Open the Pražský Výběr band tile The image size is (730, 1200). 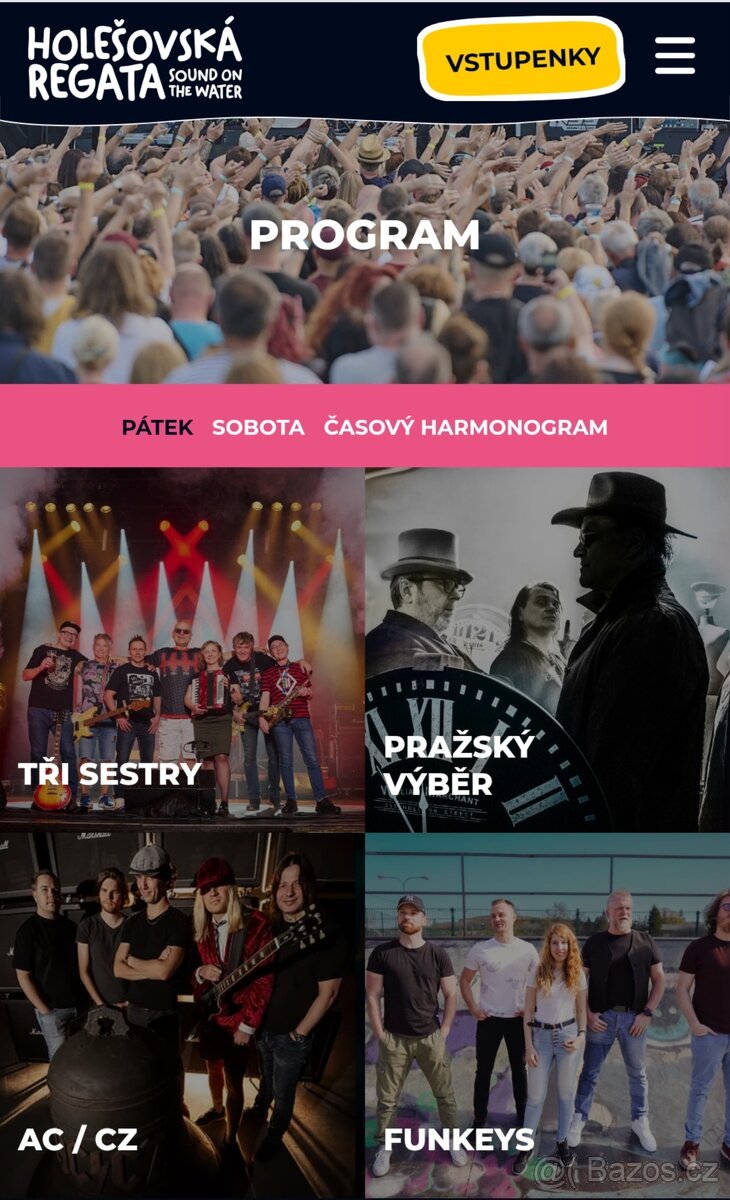tap(547, 650)
